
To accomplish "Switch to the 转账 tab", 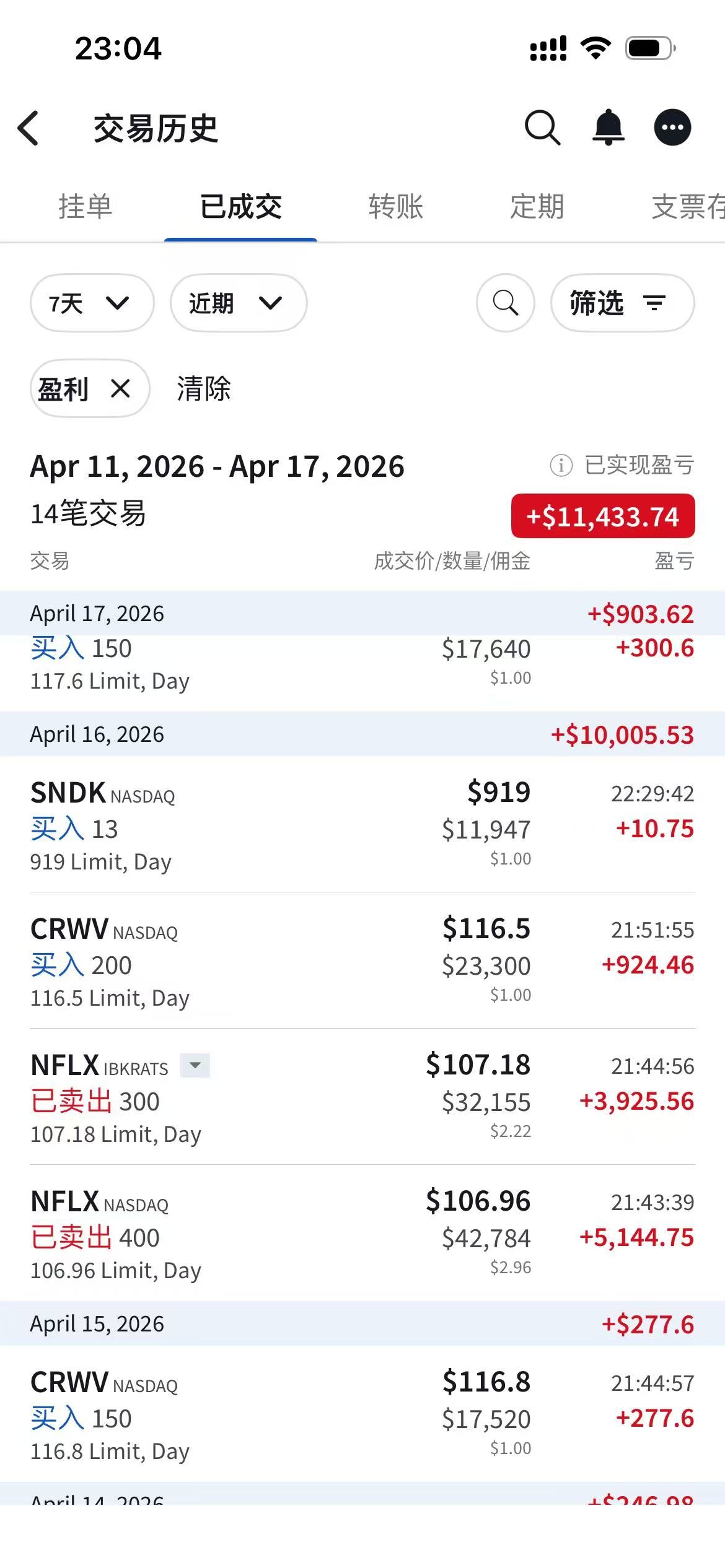I will [x=395, y=206].
